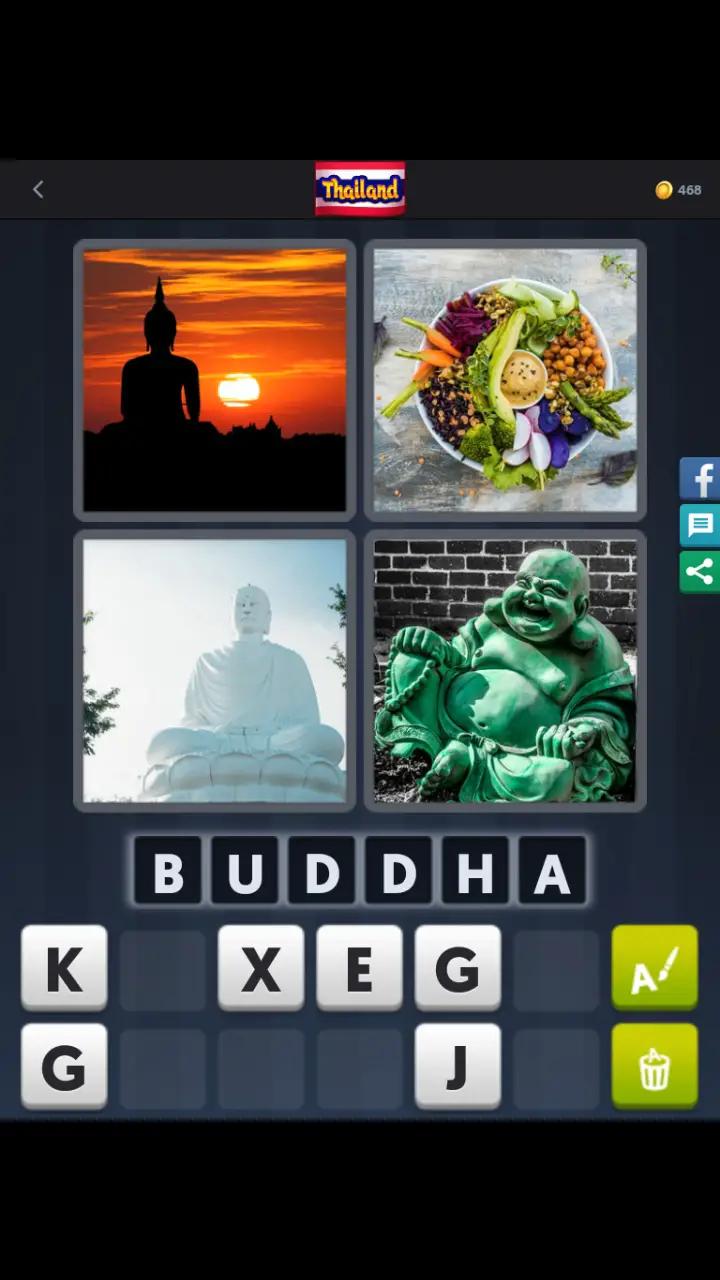This screenshot has height=1280, width=720.
Task: Go back using the top-left arrow
Action: click(38, 189)
